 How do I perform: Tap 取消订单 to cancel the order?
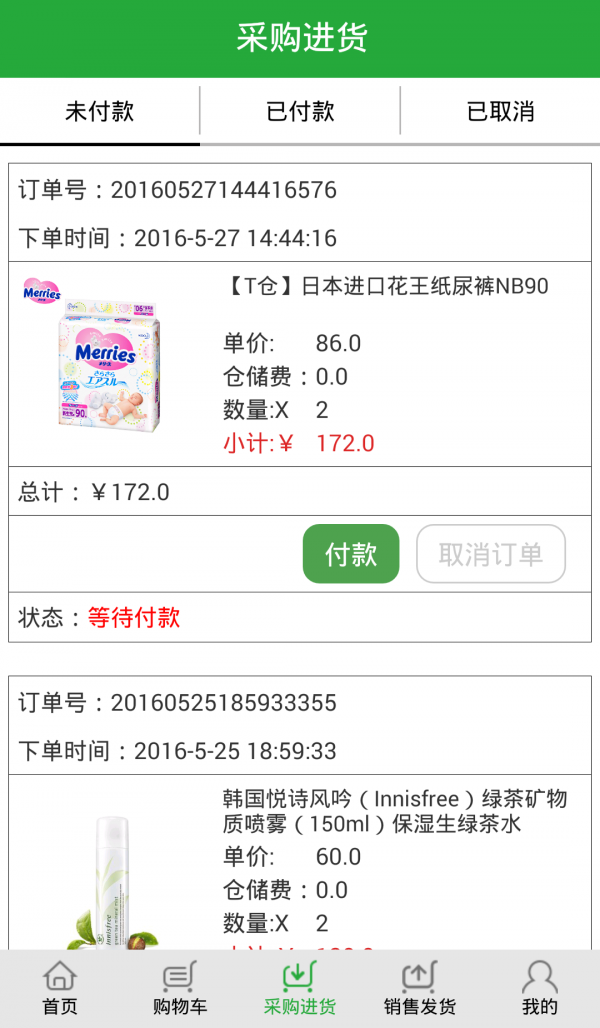tap(491, 554)
